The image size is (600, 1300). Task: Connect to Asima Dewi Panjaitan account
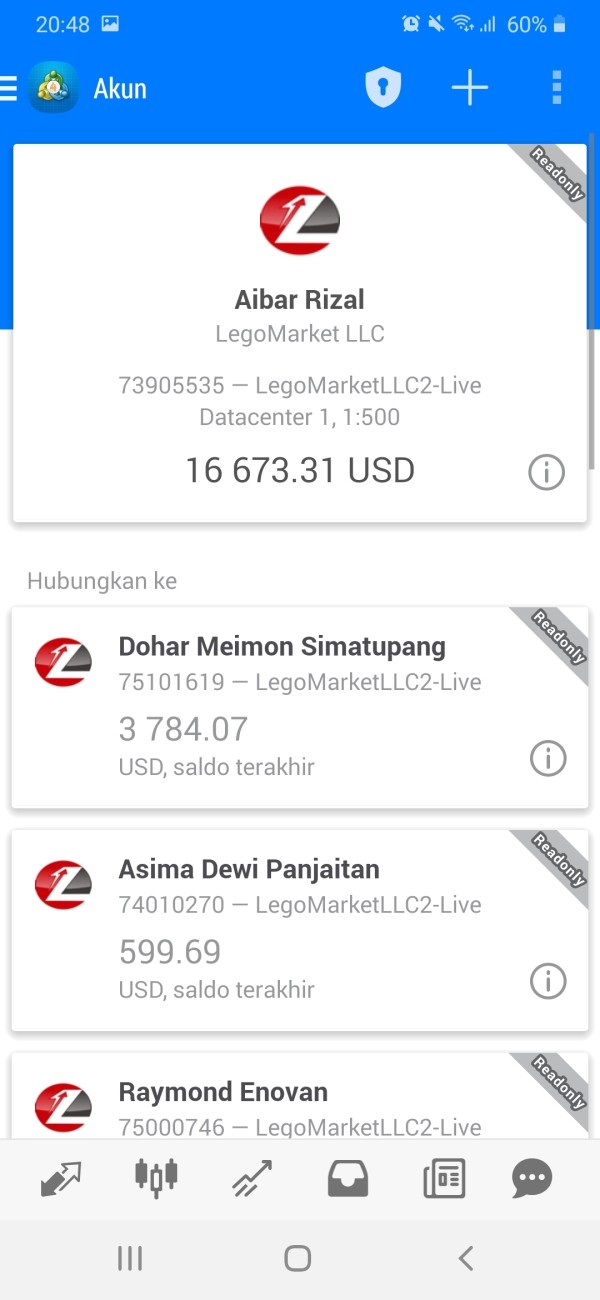[x=300, y=930]
